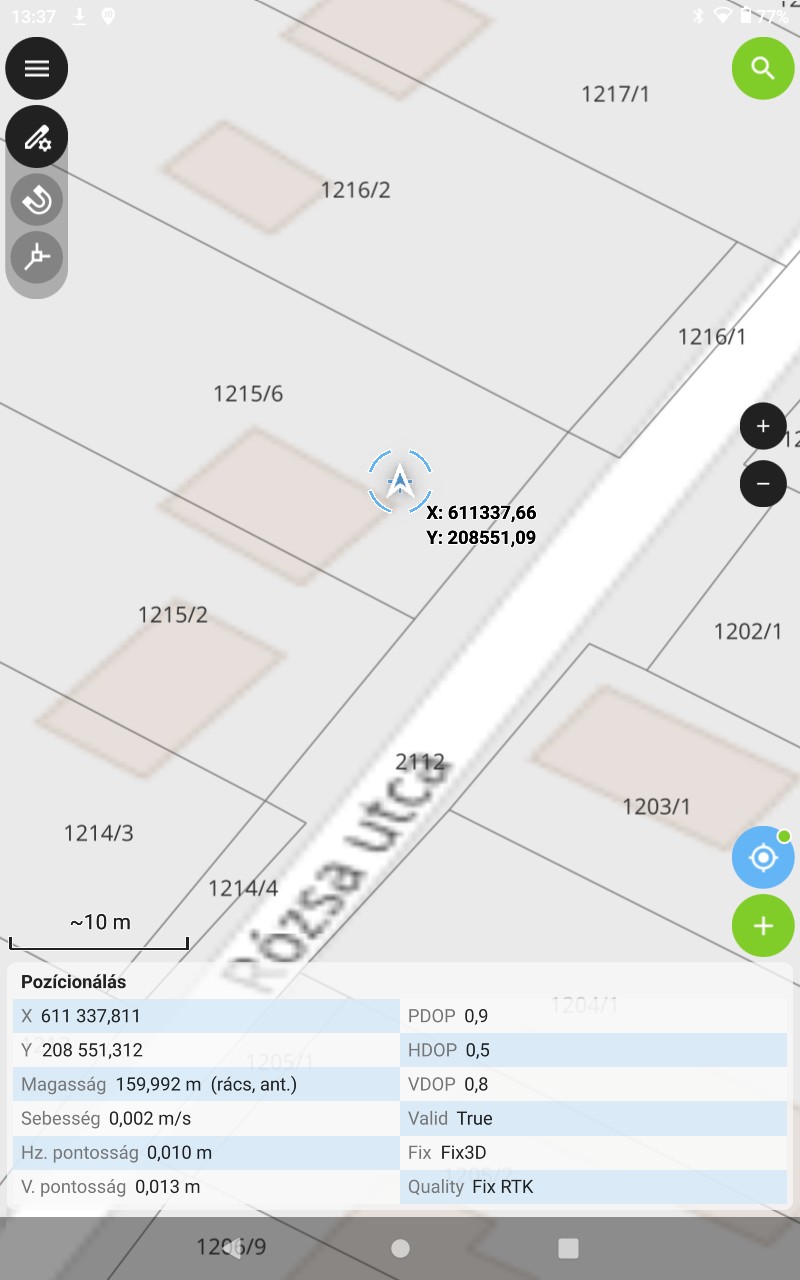Center map on current GPS position
Image resolution: width=800 pixels, height=1280 pixels.
pos(763,858)
